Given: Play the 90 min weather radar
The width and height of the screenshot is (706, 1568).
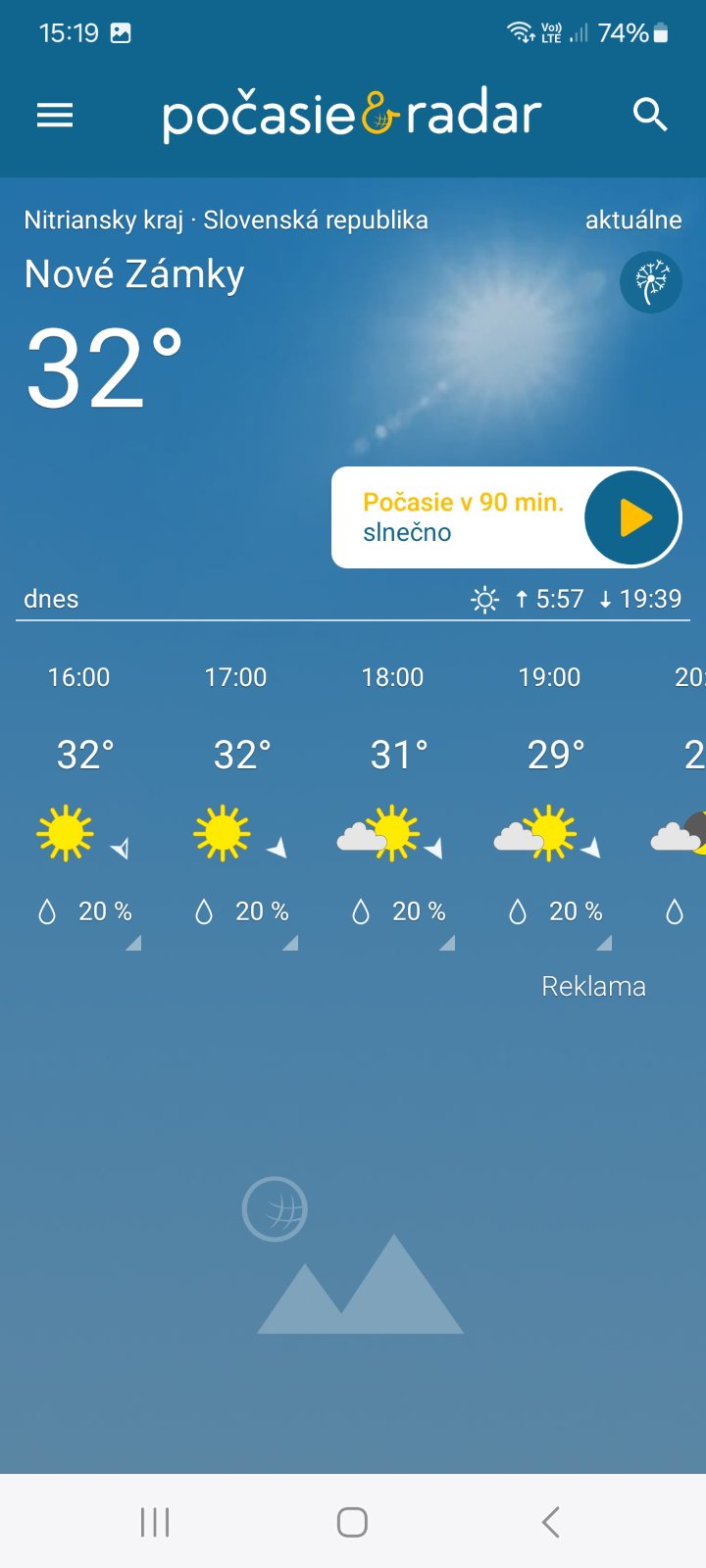Looking at the screenshot, I should 632,517.
